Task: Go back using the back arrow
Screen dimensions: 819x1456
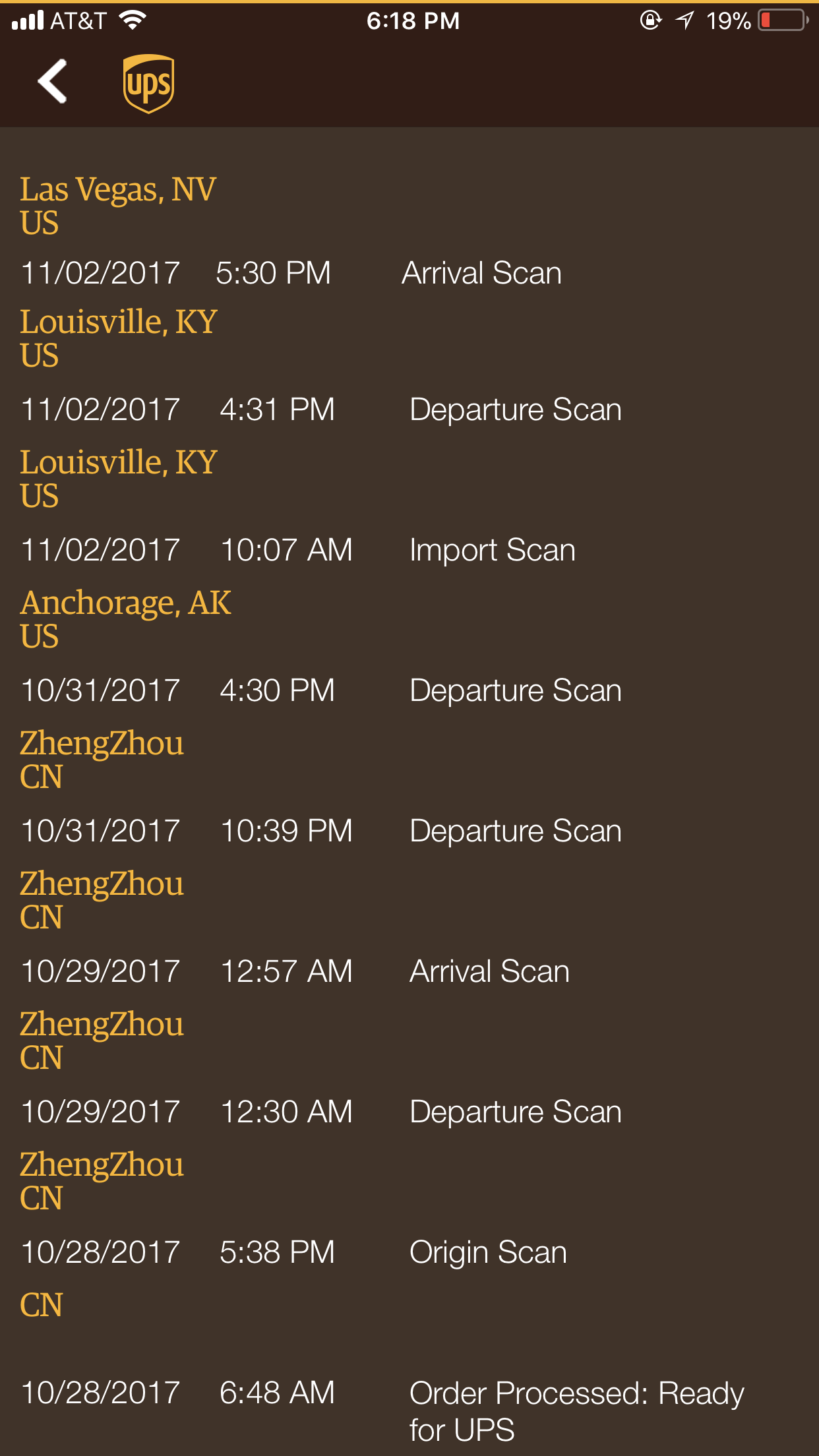Action: [52, 82]
